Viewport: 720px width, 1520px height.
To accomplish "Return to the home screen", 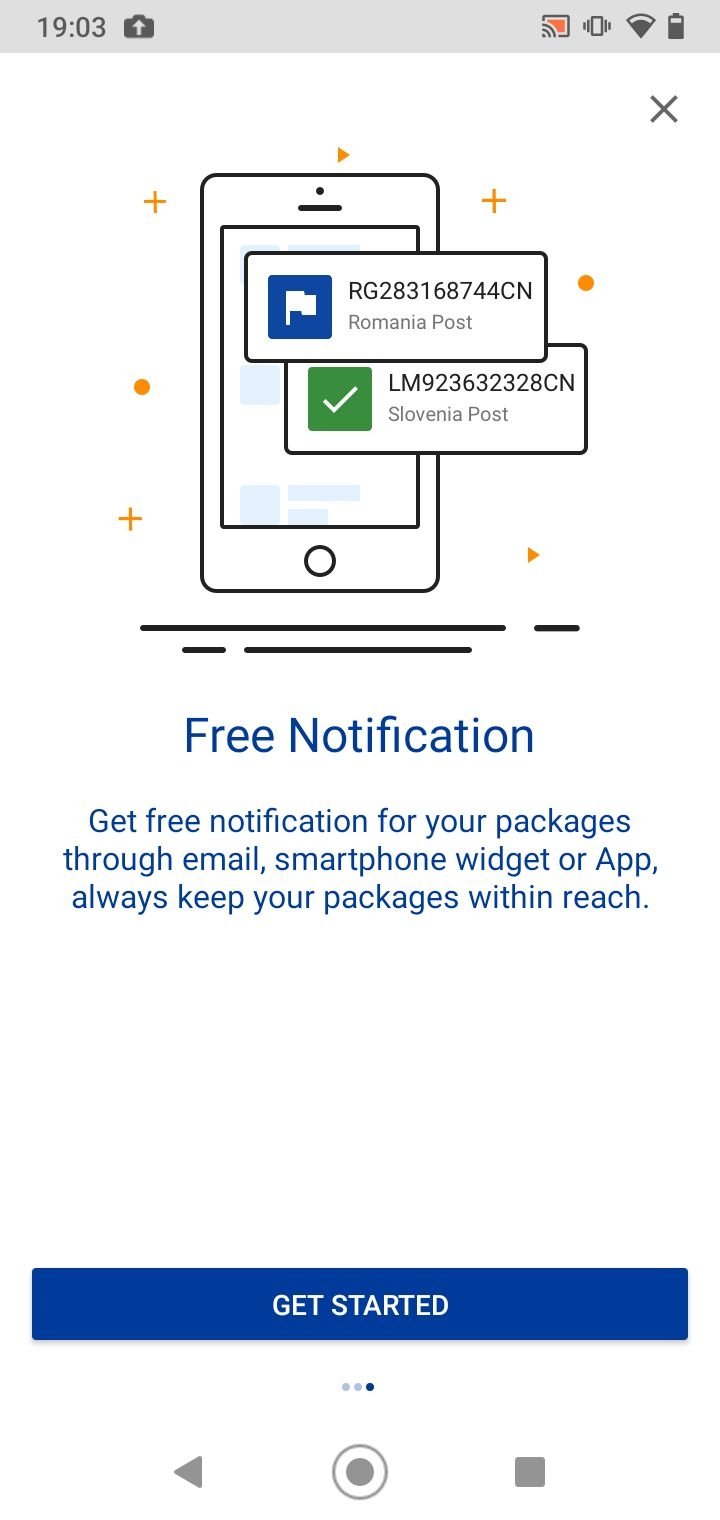I will click(x=360, y=1472).
